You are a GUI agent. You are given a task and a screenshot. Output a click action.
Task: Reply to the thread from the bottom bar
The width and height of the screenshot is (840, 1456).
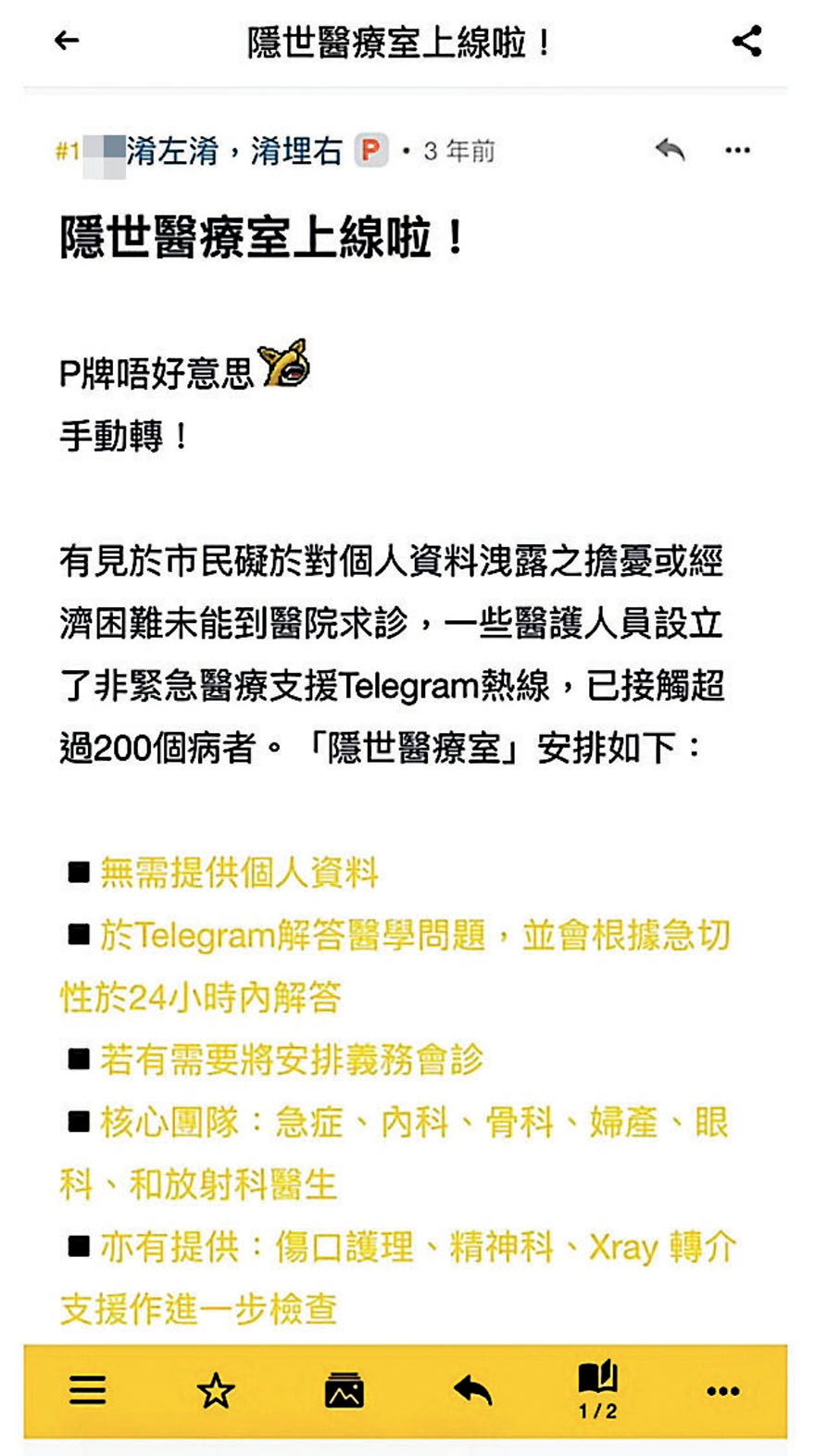click(x=472, y=1390)
